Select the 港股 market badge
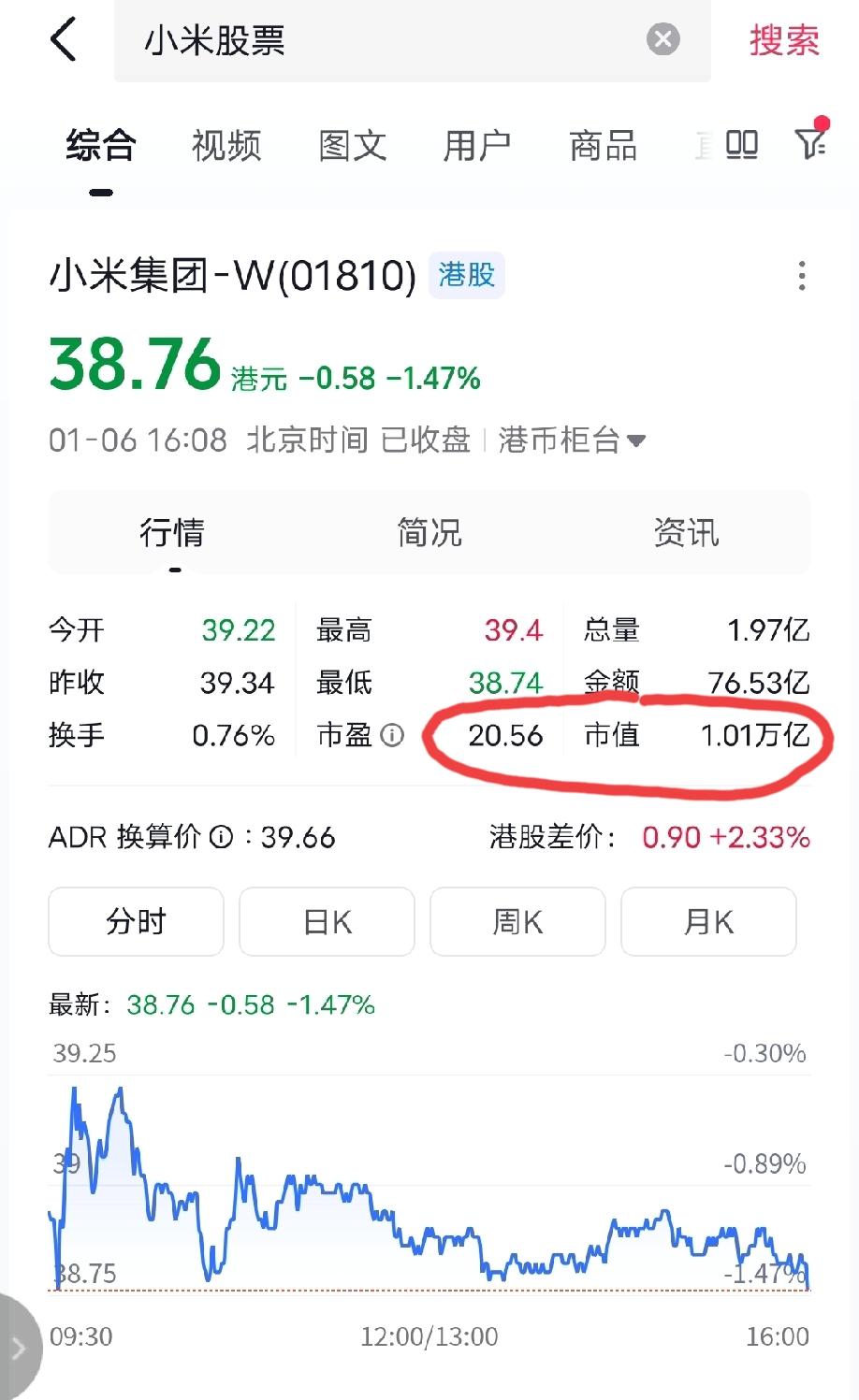The width and height of the screenshot is (859, 1400). pos(466,275)
